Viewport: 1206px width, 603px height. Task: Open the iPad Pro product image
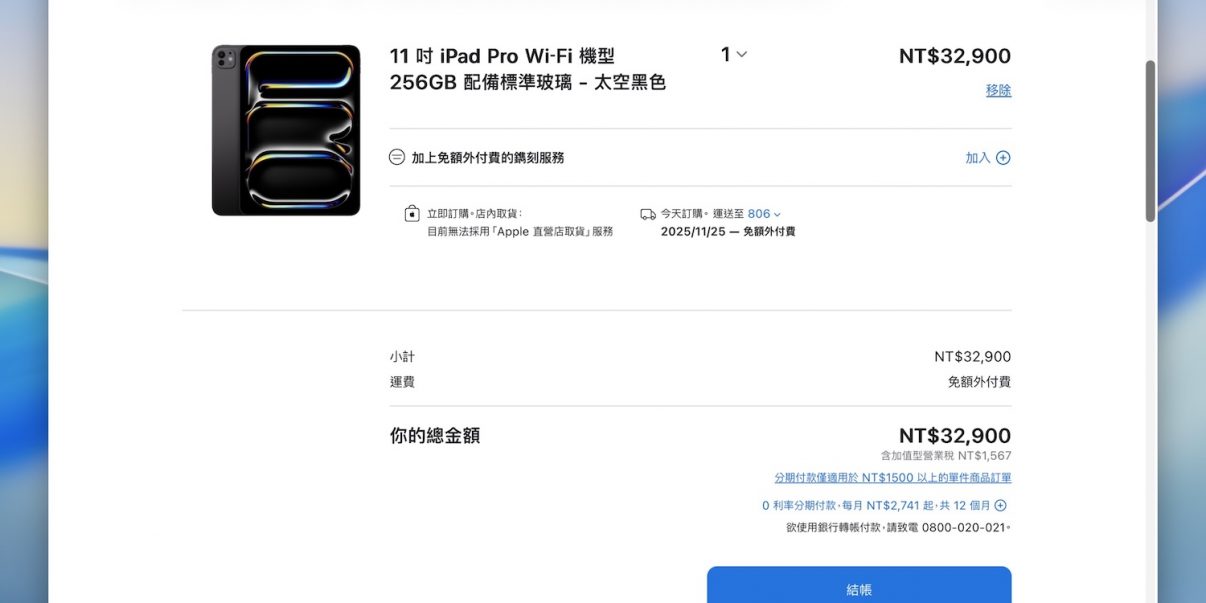tap(286, 130)
